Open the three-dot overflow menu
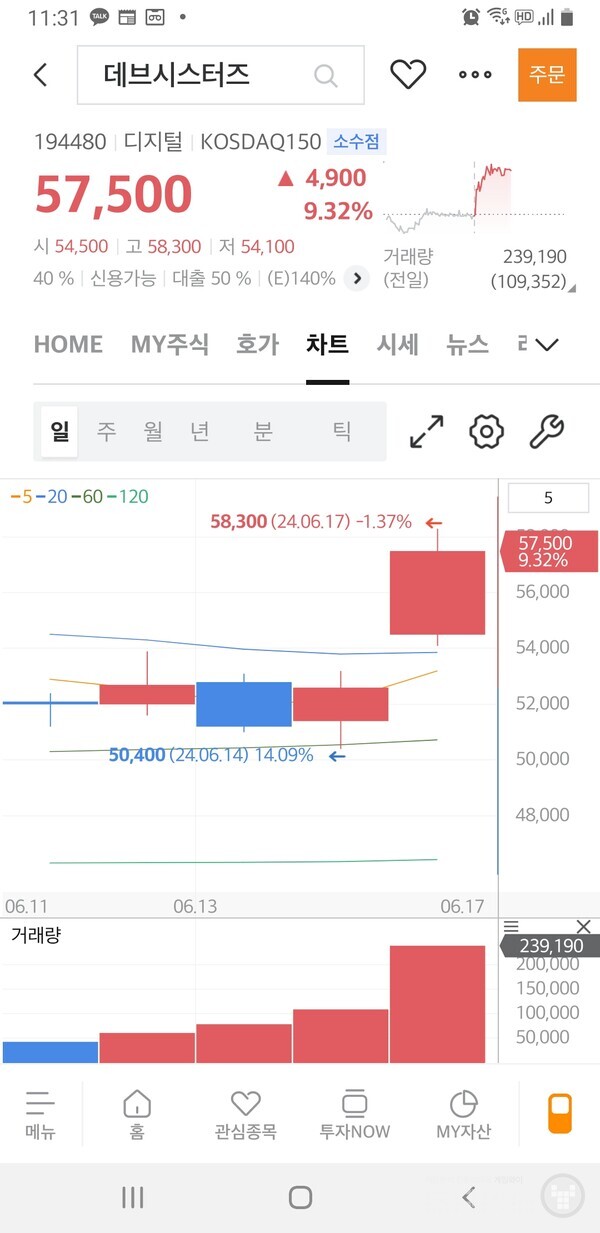 (475, 75)
